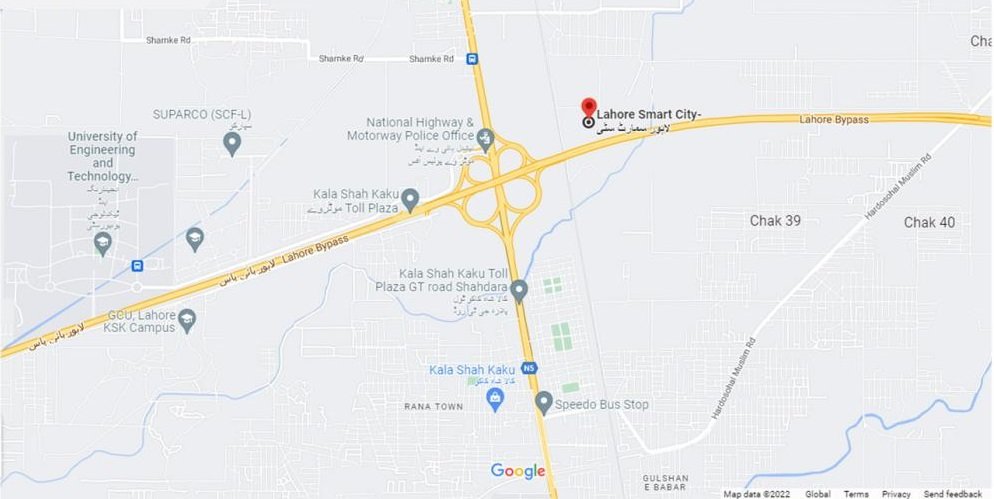Open Kala Shah Kaku Toll Plaza marker

[x=410, y=202]
